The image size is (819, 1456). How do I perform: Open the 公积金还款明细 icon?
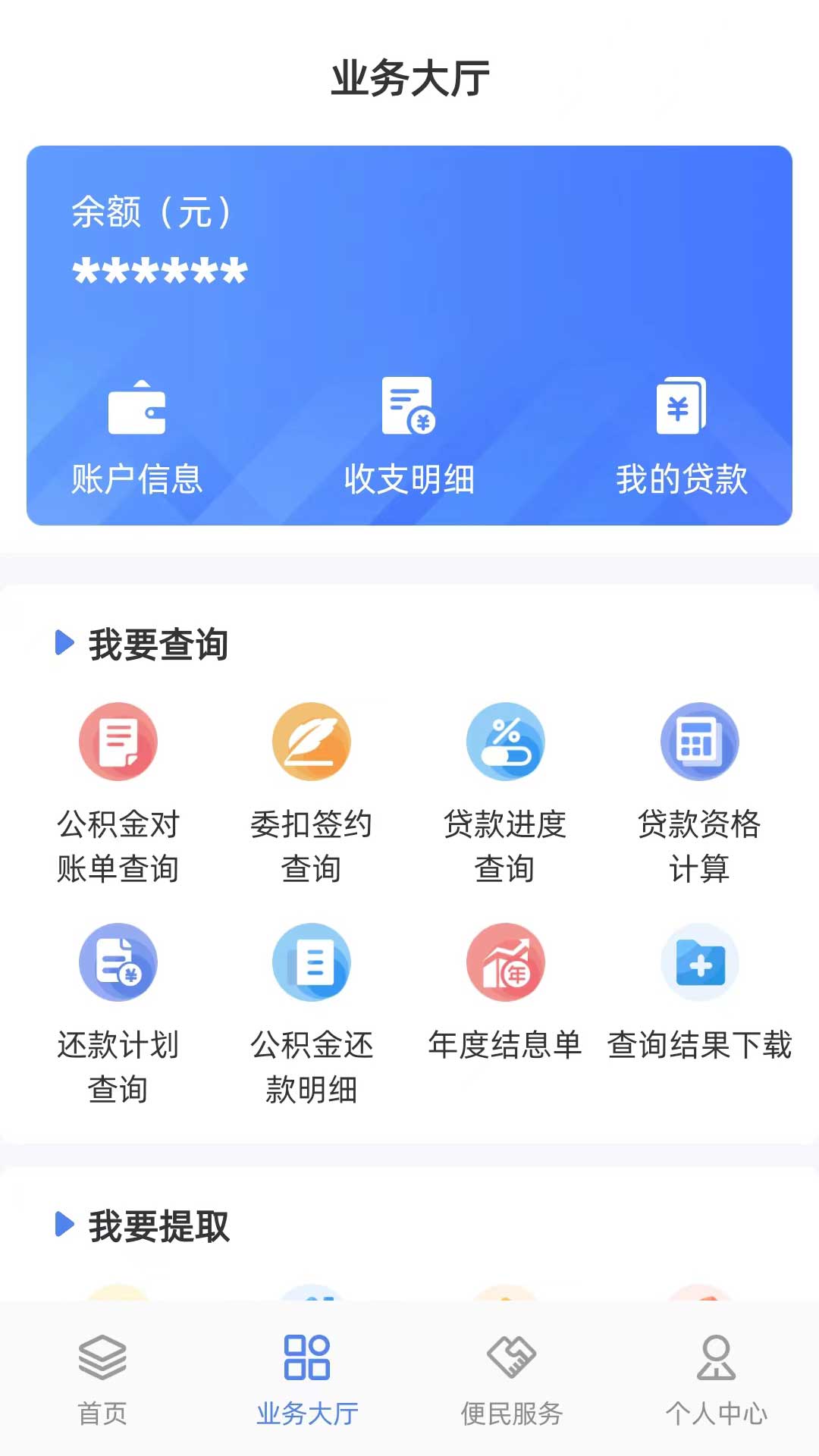click(312, 962)
